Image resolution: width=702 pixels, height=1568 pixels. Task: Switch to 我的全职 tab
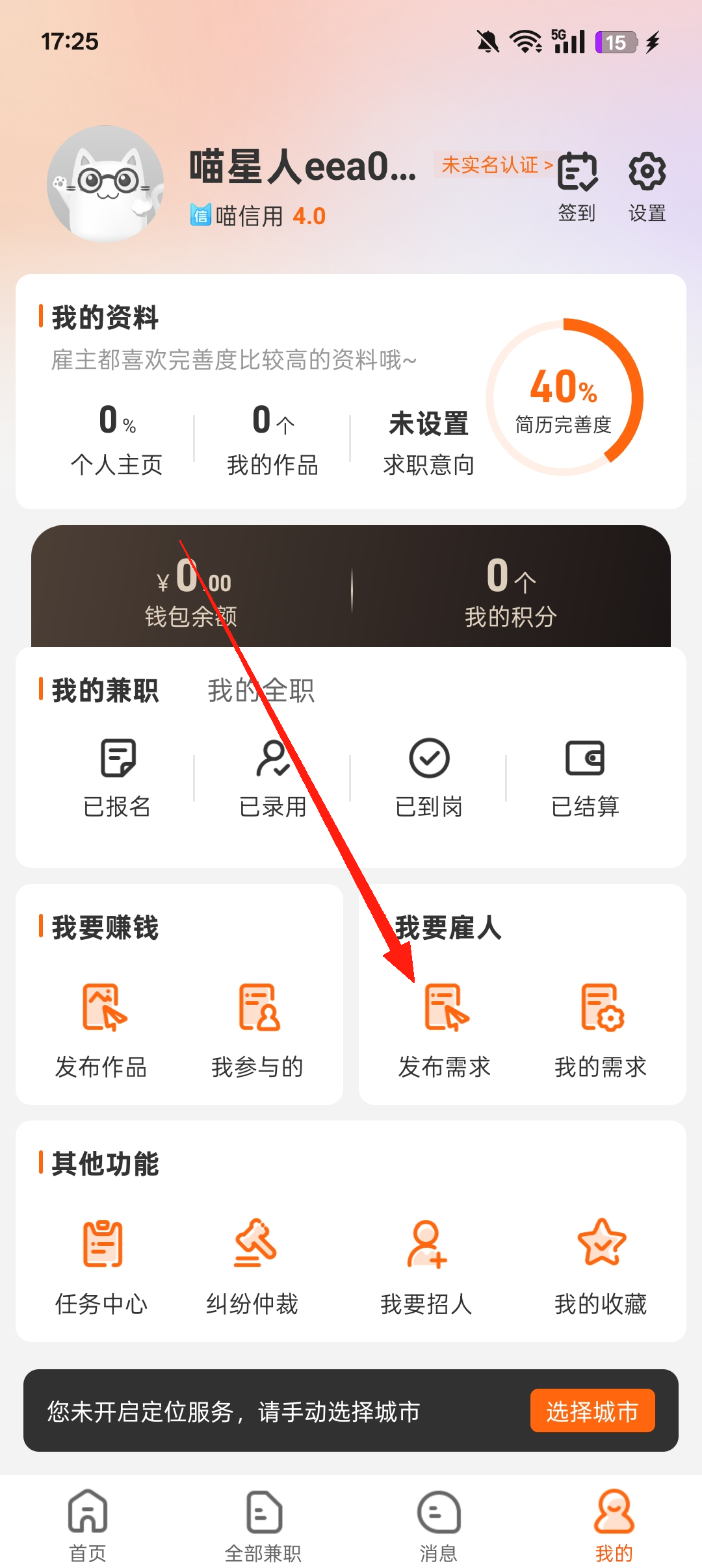[261, 690]
